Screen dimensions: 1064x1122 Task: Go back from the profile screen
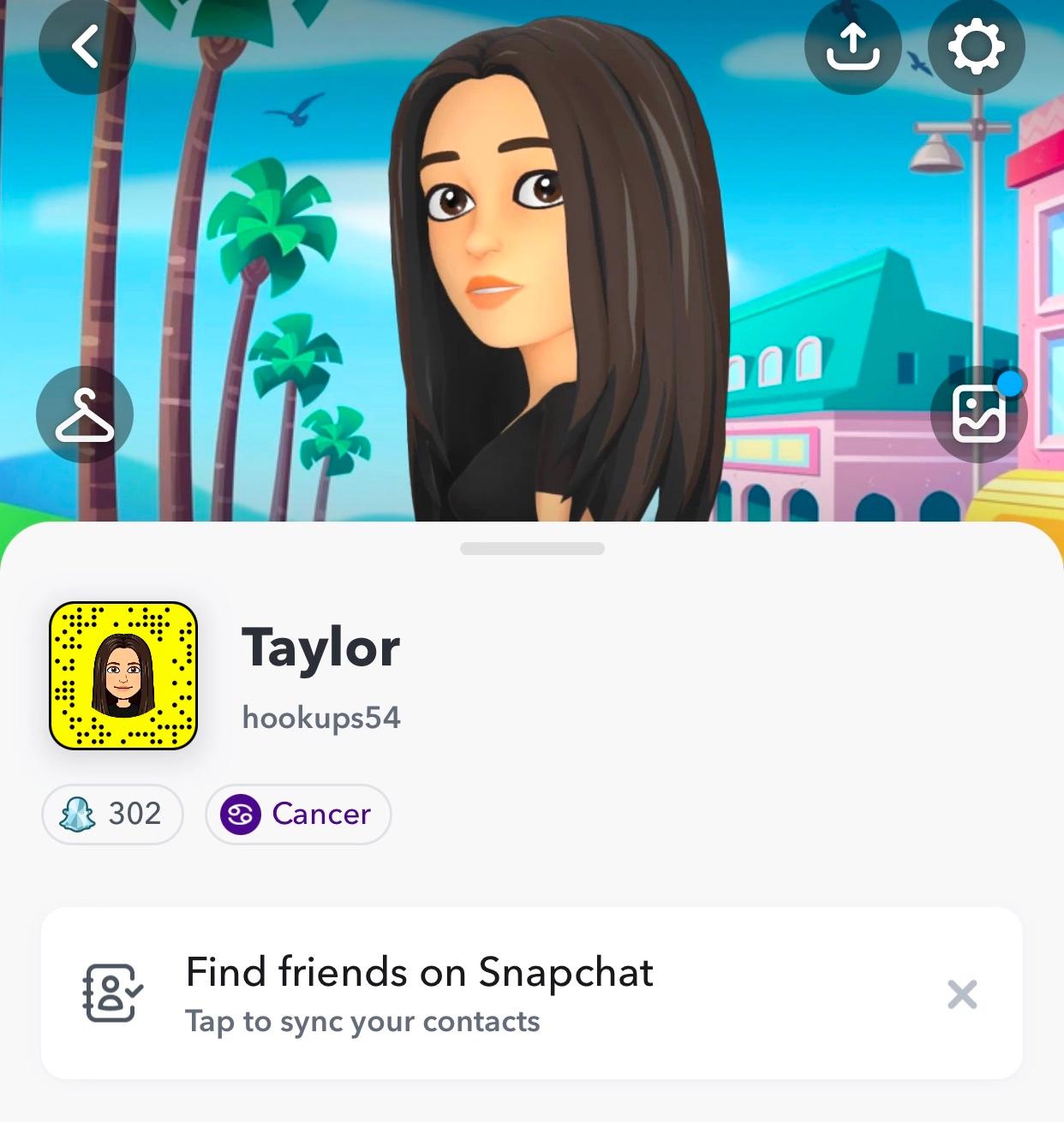pos(86,46)
